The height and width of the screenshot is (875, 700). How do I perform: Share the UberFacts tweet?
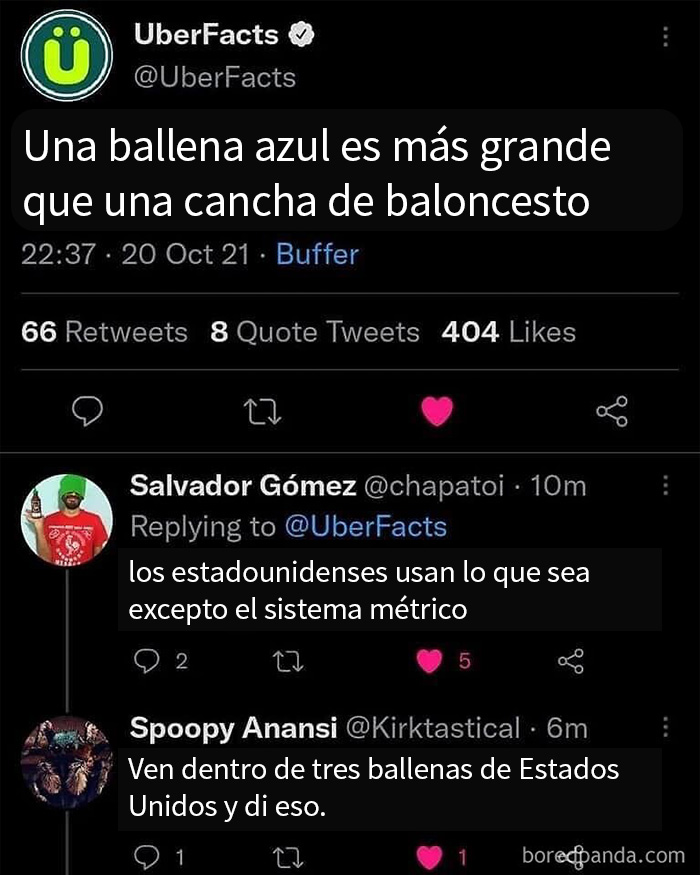pyautogui.click(x=611, y=410)
